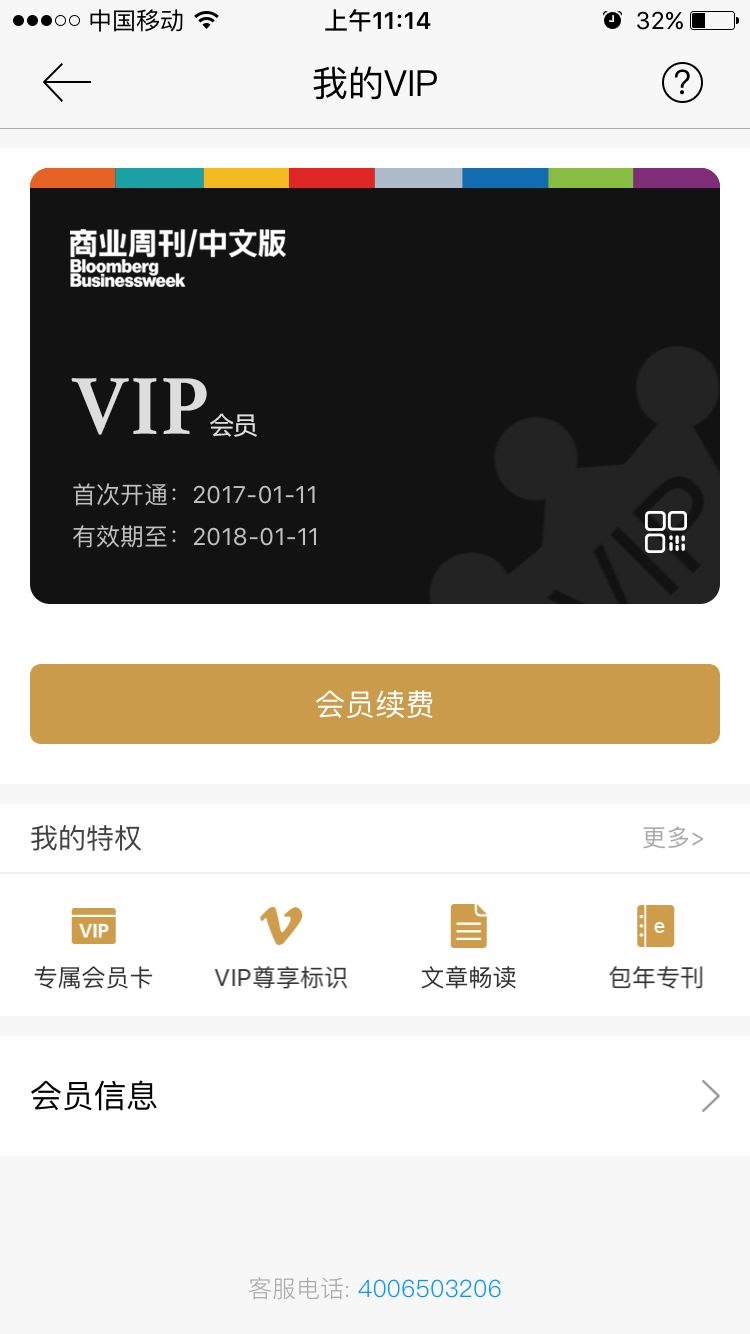Go back using the arrow icon

67,83
